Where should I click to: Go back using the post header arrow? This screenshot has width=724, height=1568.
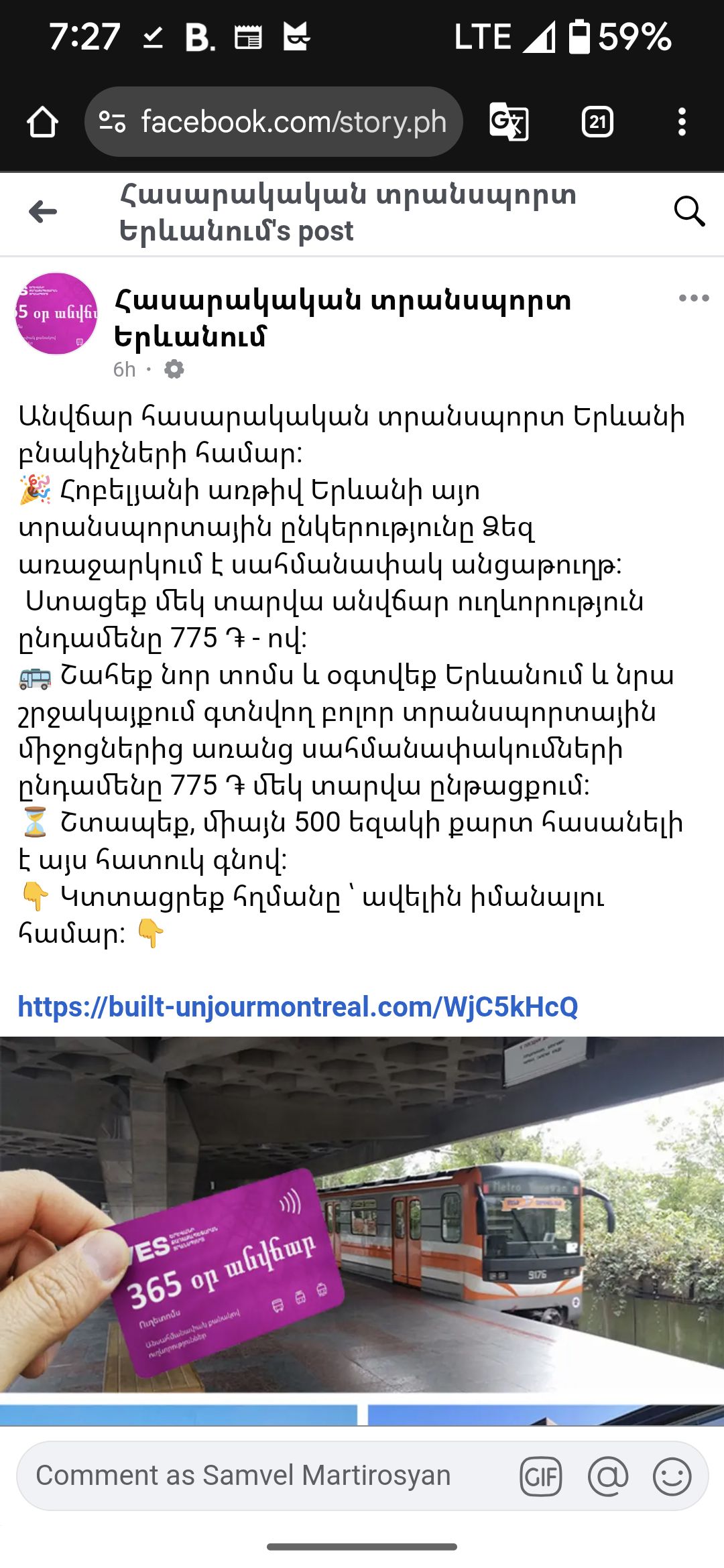click(43, 212)
